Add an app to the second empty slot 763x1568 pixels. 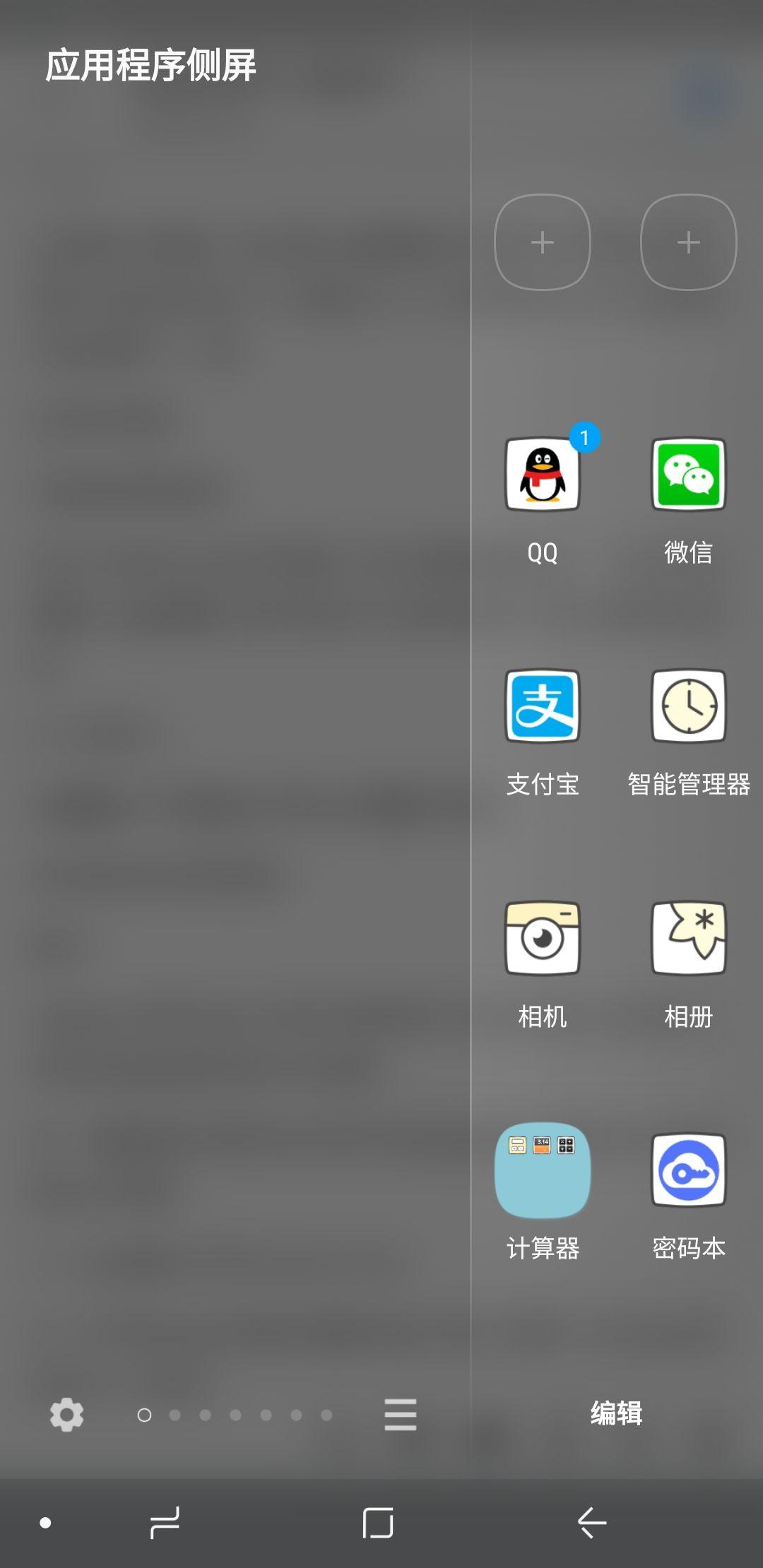(x=688, y=242)
